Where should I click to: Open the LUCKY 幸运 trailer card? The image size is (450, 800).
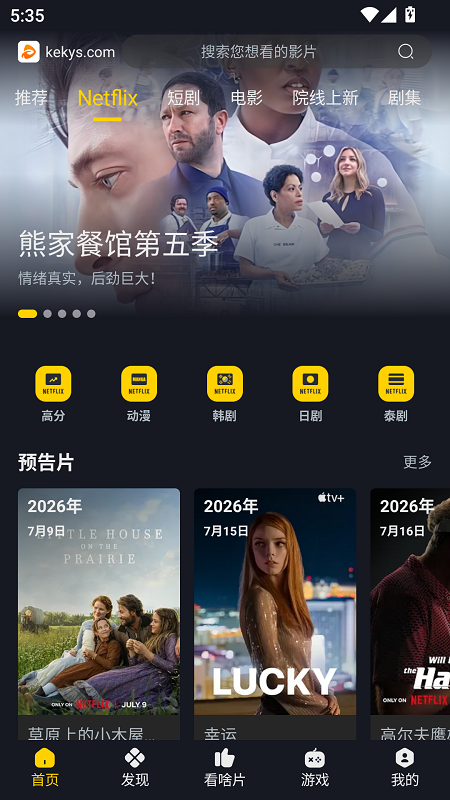pyautogui.click(x=275, y=614)
